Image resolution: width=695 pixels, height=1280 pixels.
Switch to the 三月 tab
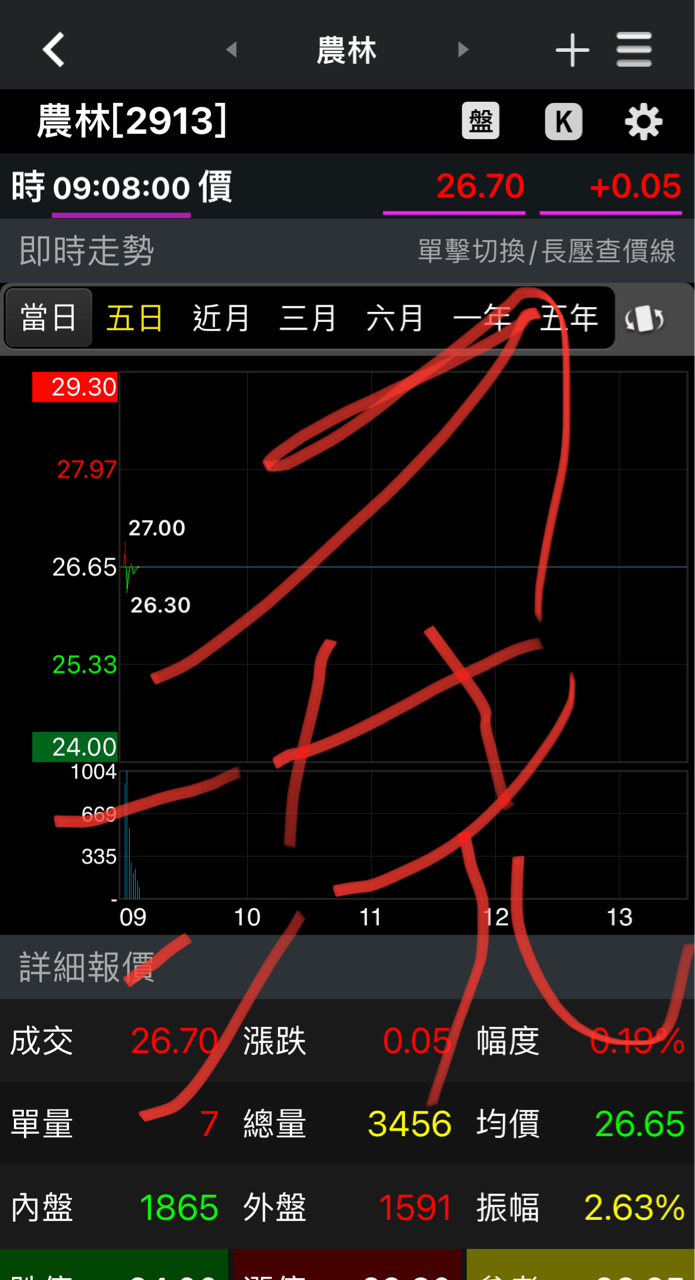pyautogui.click(x=308, y=318)
